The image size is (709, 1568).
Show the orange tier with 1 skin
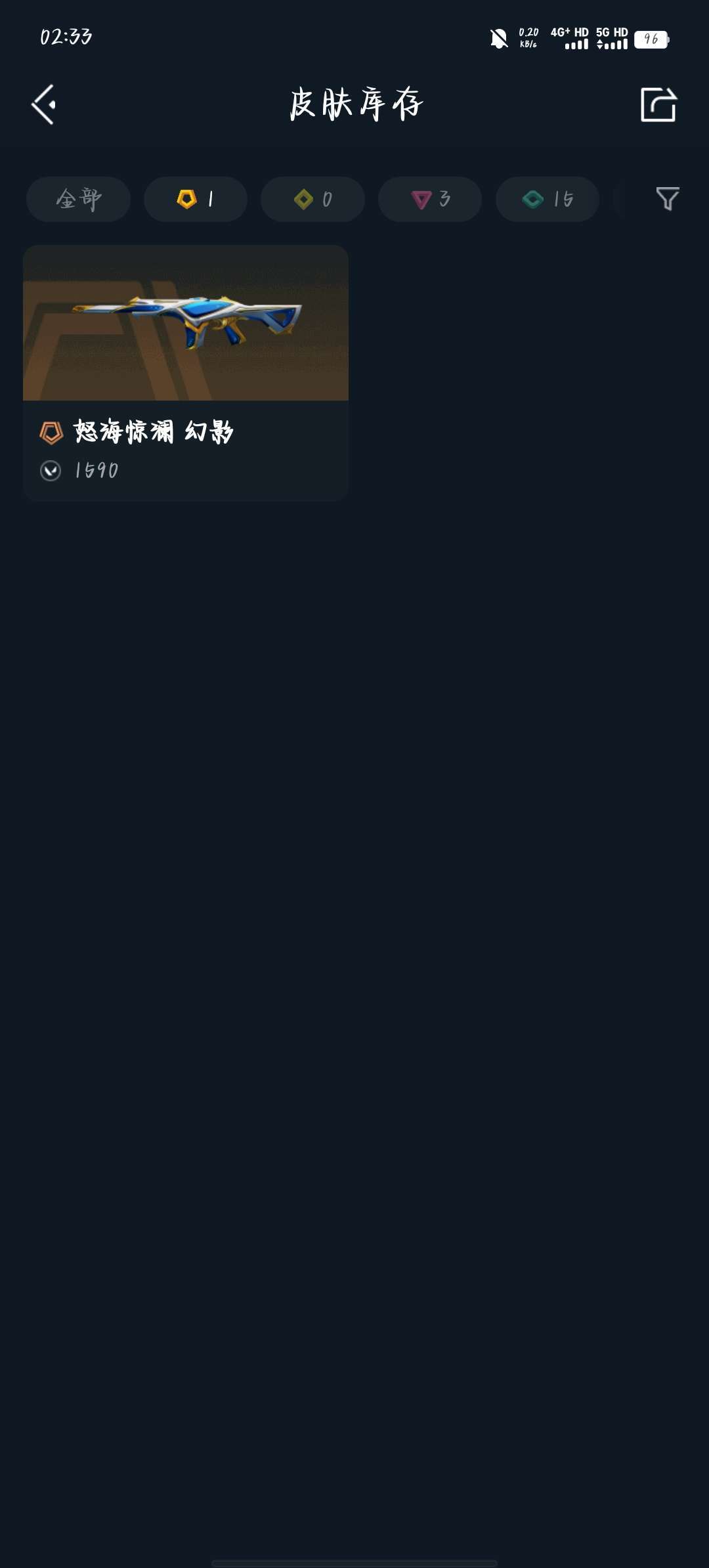(196, 199)
